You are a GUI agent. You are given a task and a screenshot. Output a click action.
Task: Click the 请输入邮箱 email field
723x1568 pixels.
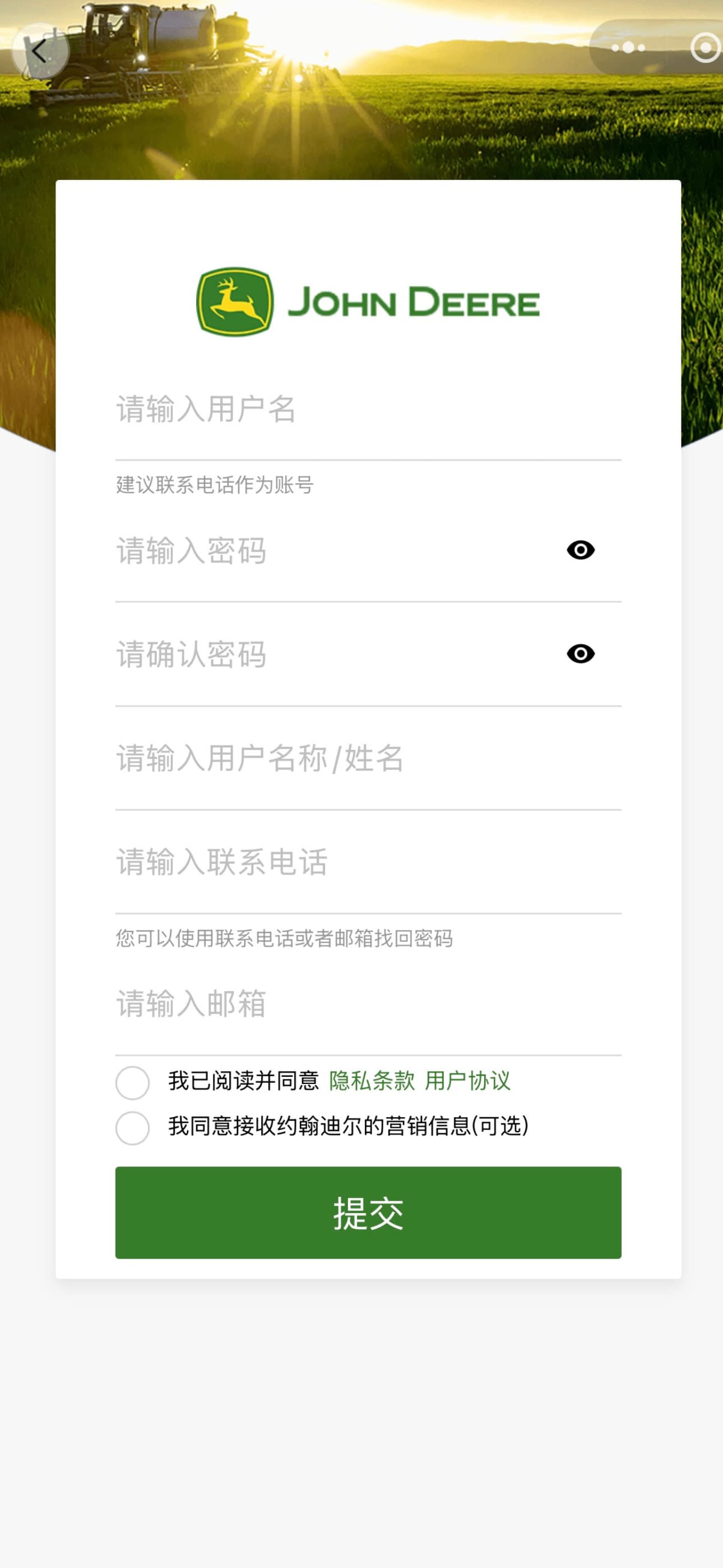click(304, 1006)
